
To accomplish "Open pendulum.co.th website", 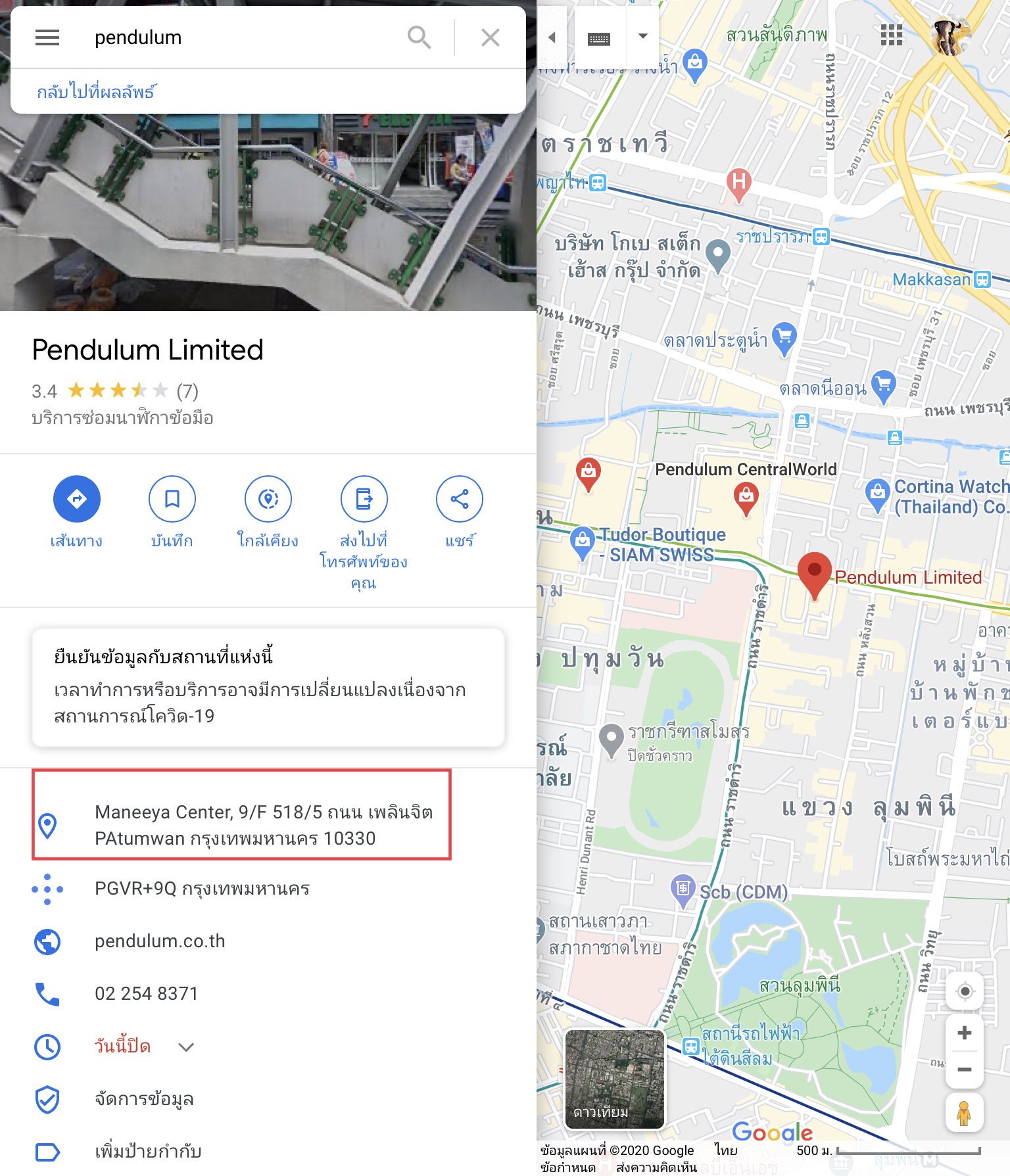I will coord(160,941).
